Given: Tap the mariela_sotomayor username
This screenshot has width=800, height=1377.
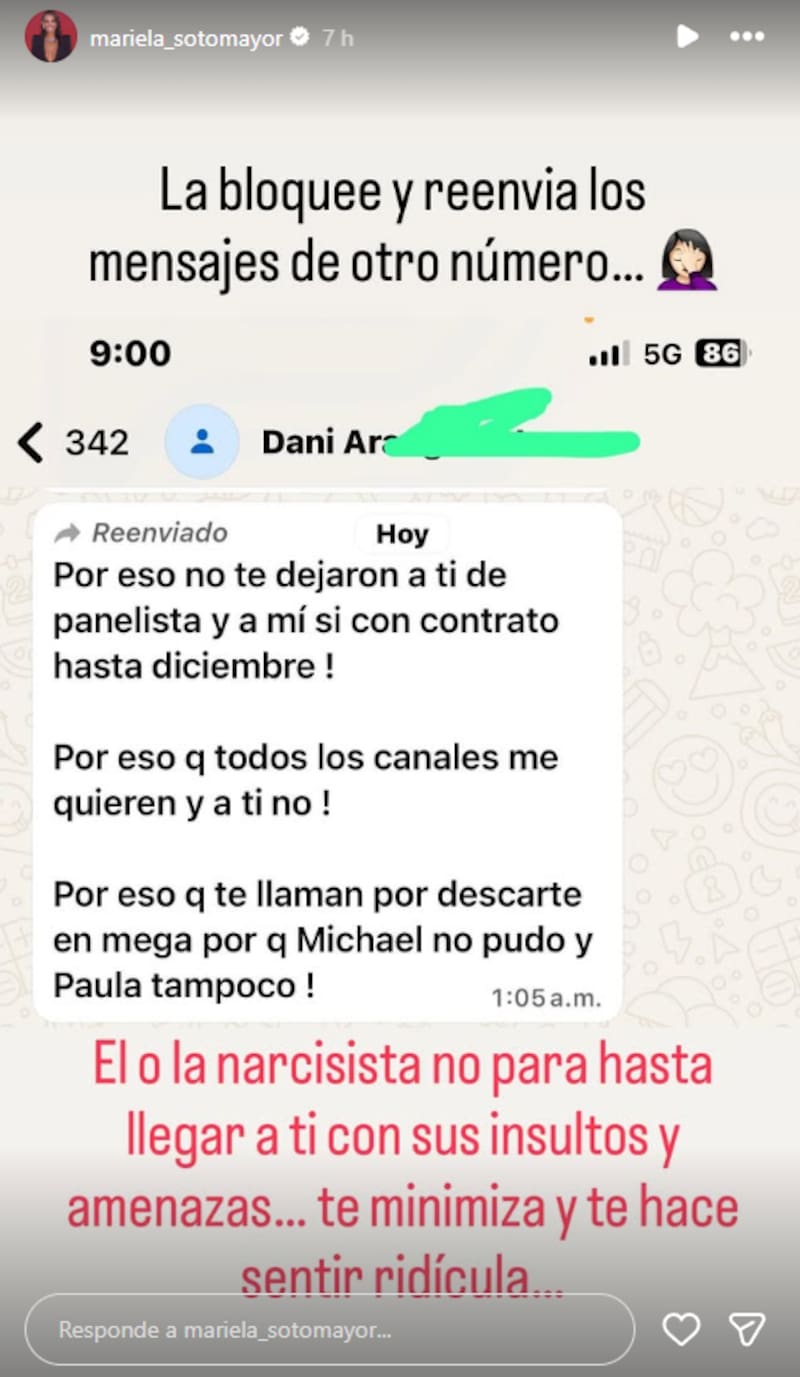Looking at the screenshot, I should [x=186, y=38].
